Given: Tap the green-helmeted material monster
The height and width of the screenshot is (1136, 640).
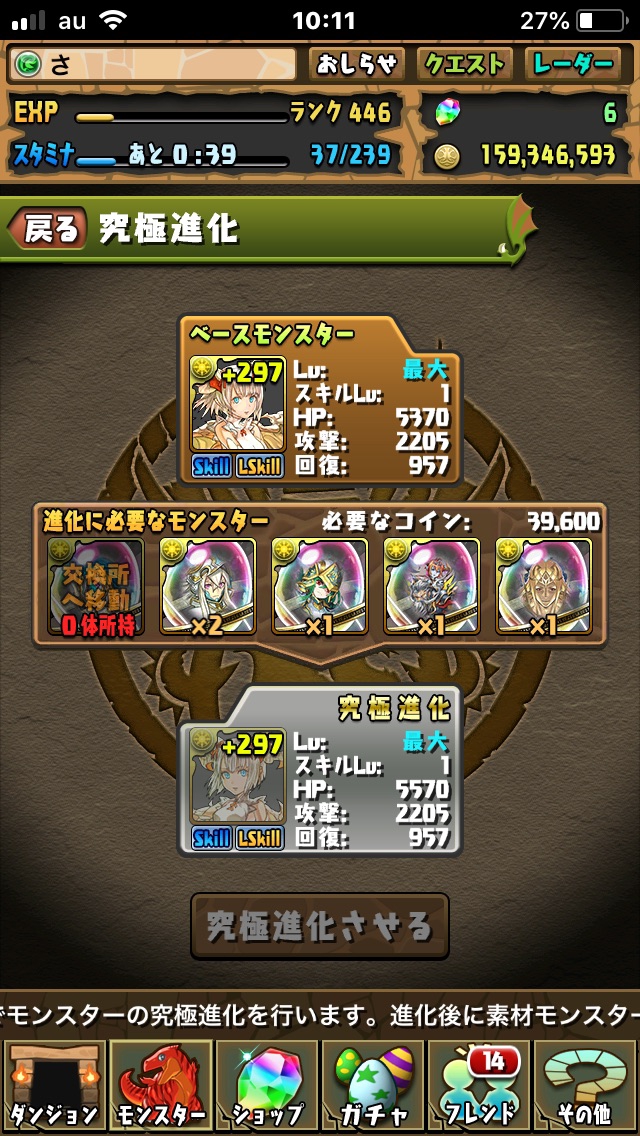Looking at the screenshot, I should point(320,587).
